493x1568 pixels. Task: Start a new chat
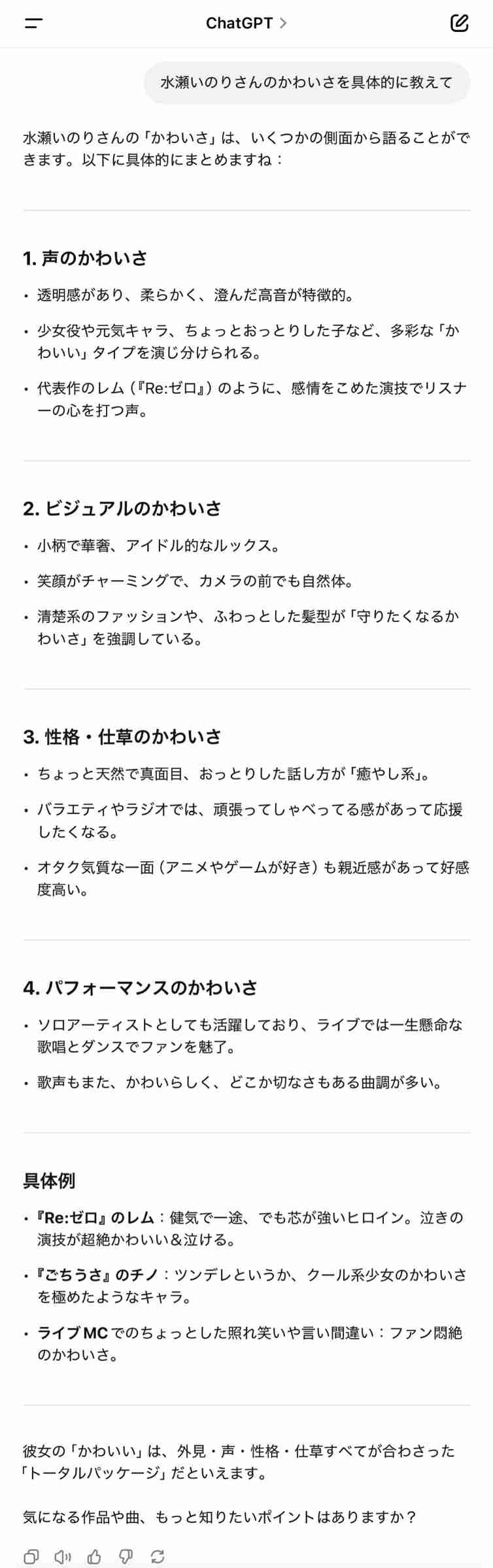(459, 24)
